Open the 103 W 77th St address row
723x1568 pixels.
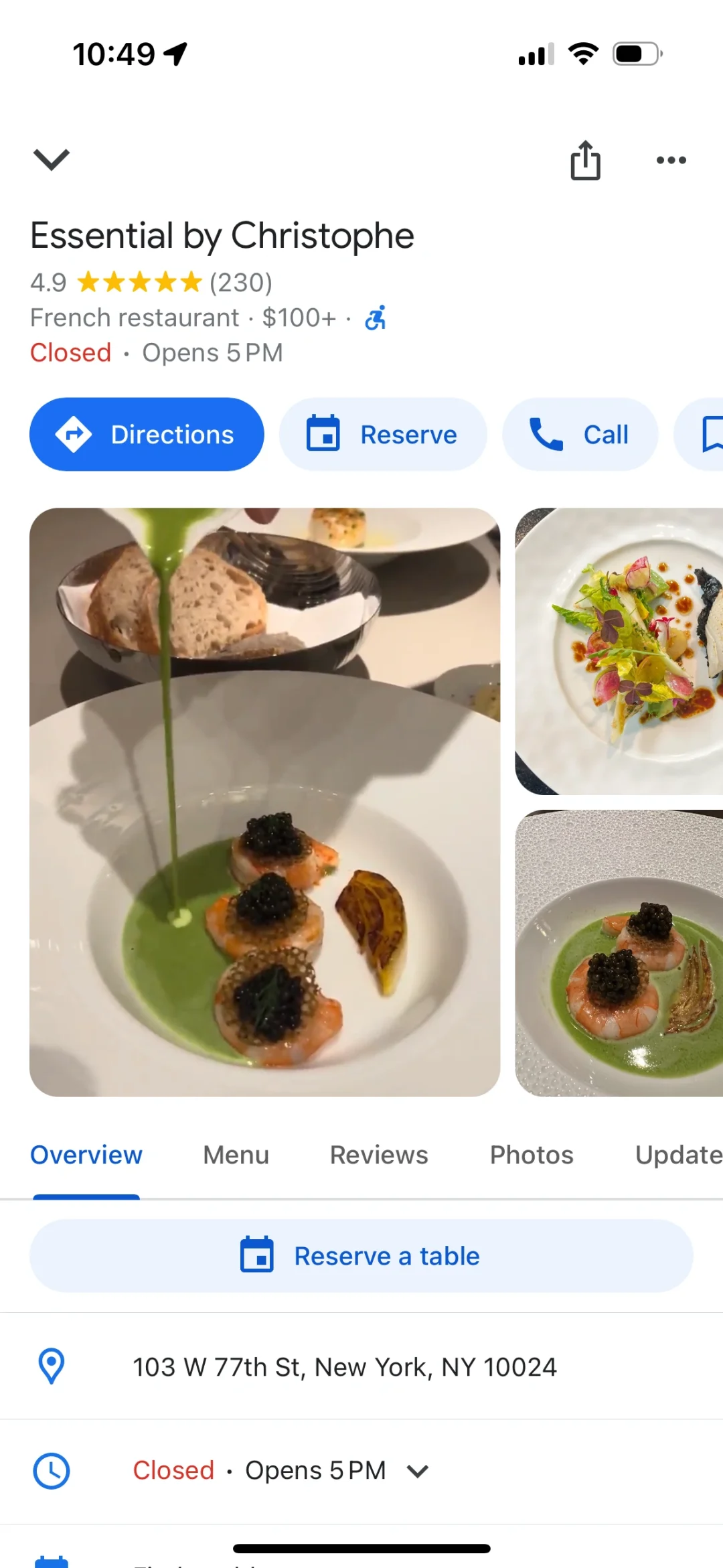[344, 1366]
